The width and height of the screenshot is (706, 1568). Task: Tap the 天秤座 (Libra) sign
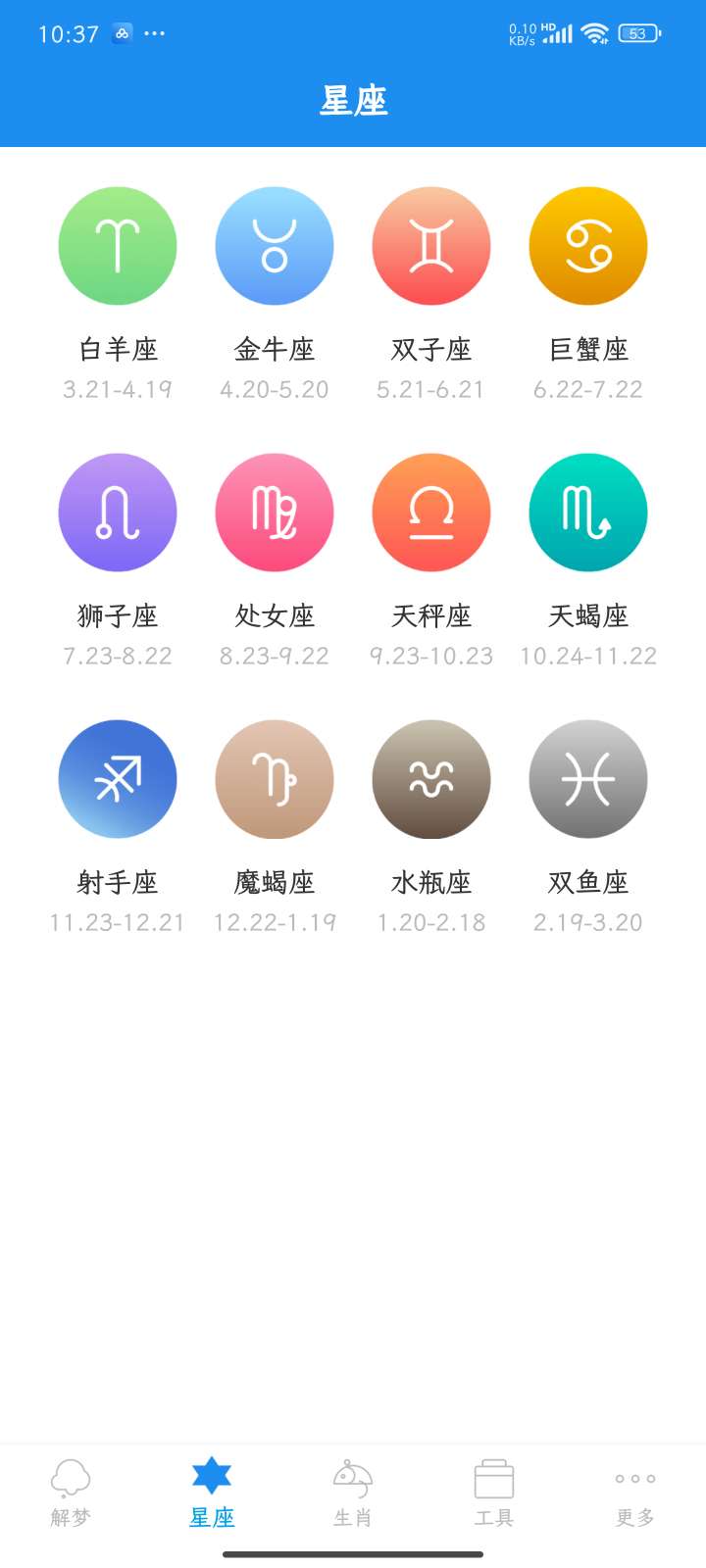pos(431,513)
